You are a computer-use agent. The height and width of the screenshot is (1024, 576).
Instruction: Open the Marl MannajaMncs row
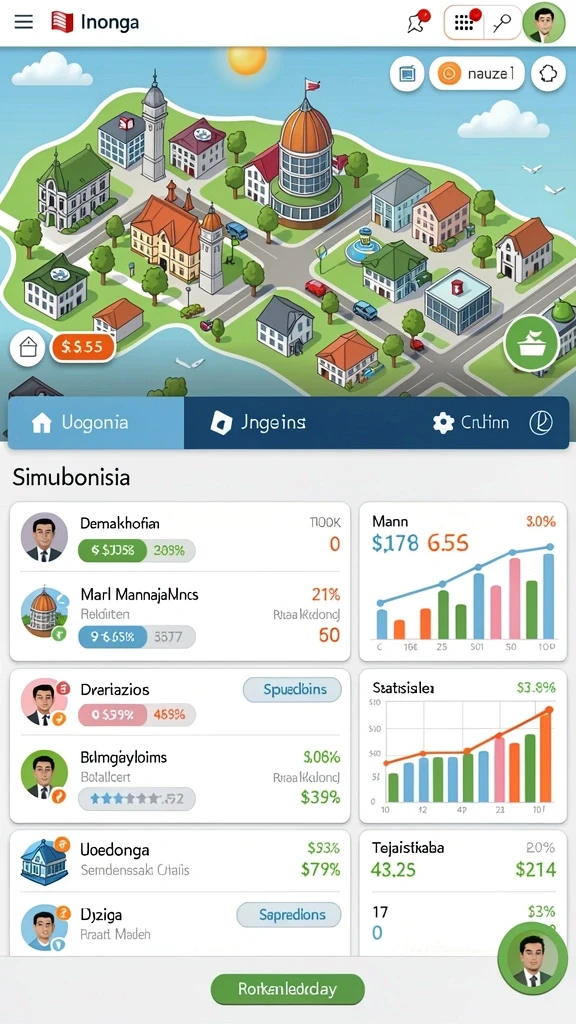click(x=180, y=615)
